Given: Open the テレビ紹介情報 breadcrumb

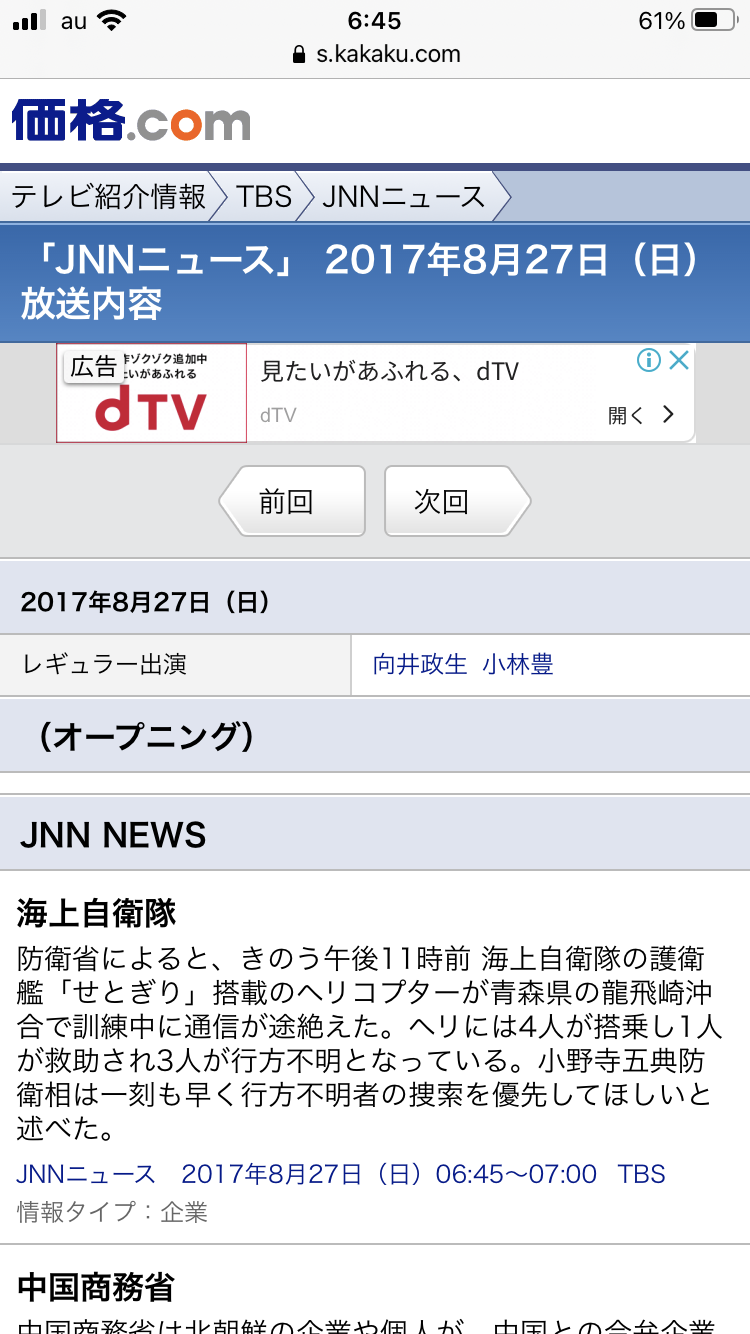Looking at the screenshot, I should pyautogui.click(x=108, y=197).
